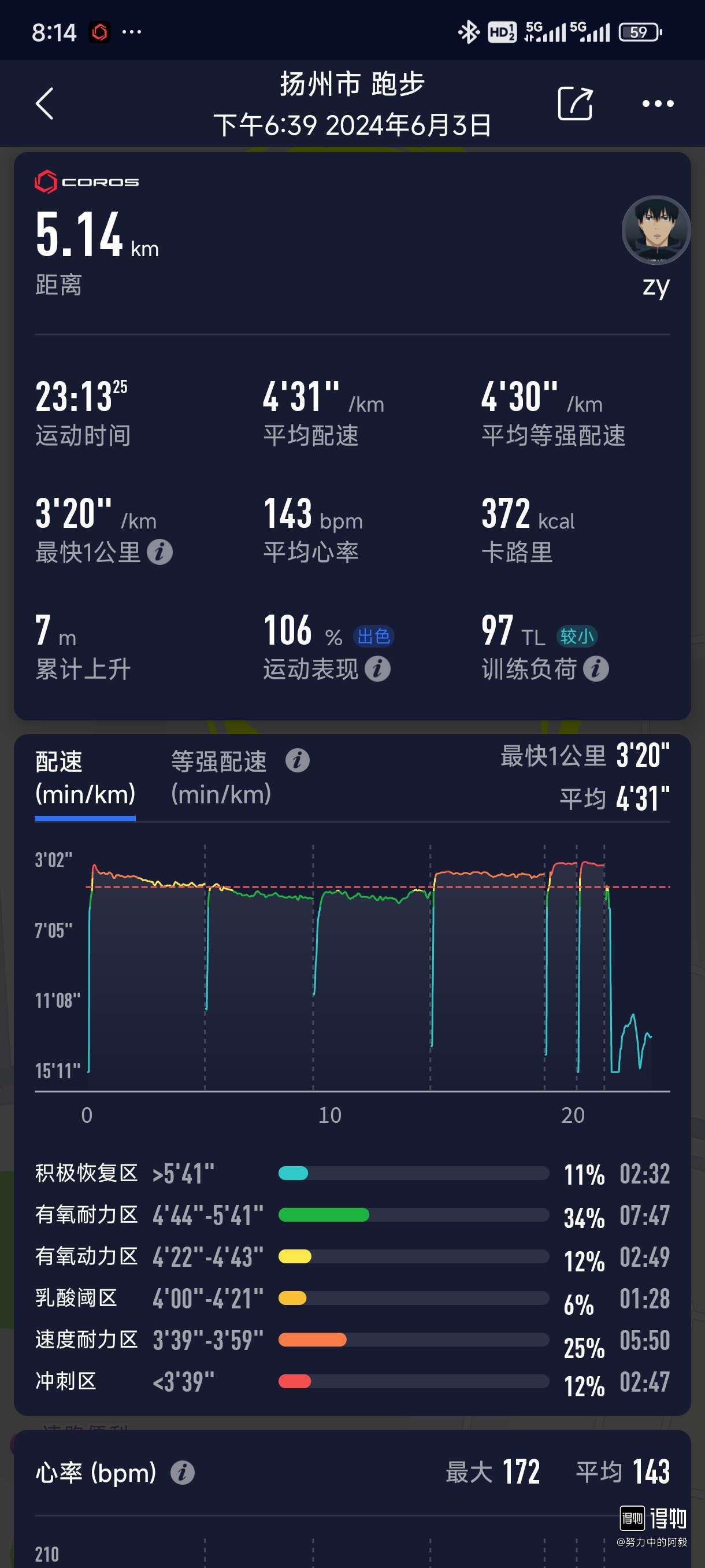Open zy's profile avatar
705x1568 pixels.
click(656, 230)
